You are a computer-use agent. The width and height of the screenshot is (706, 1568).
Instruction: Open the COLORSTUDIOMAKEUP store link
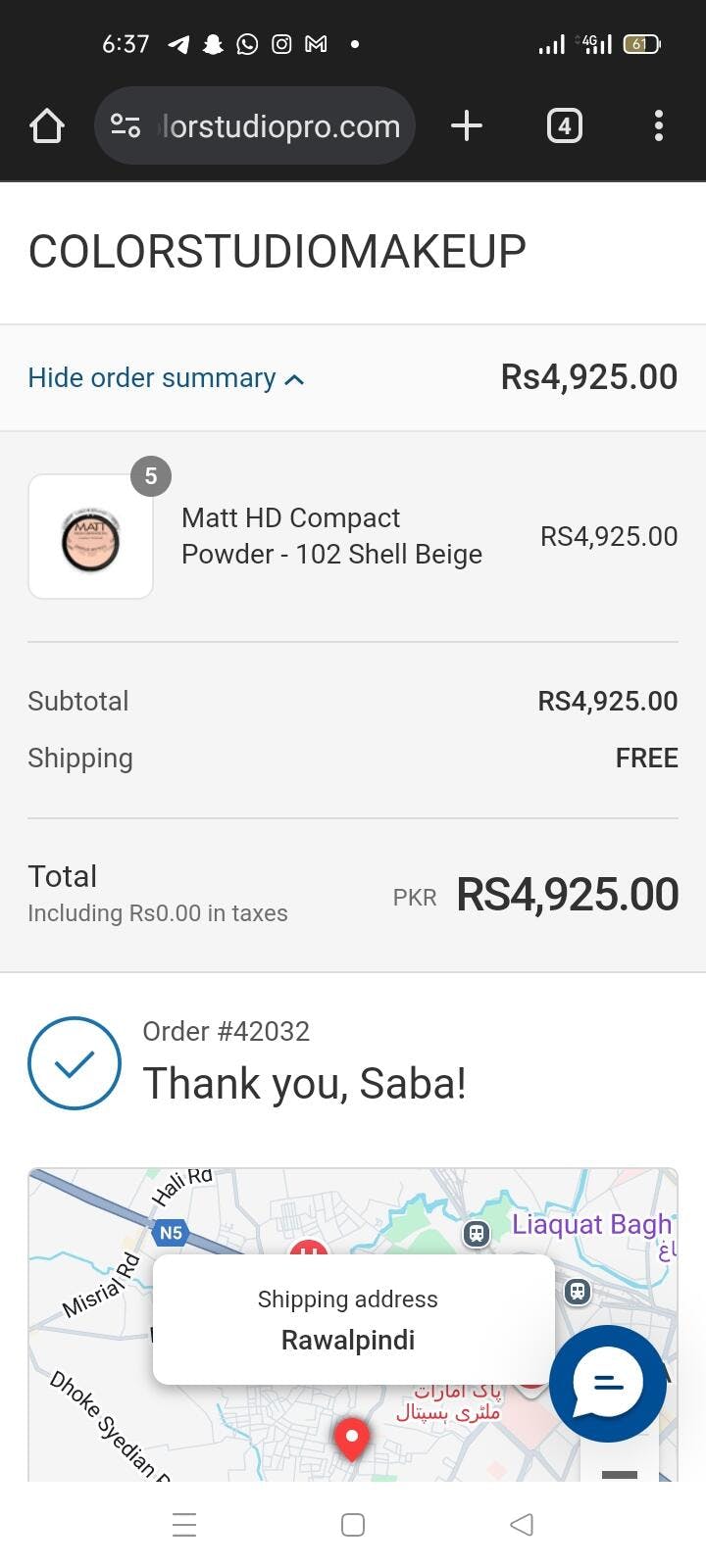tap(277, 252)
